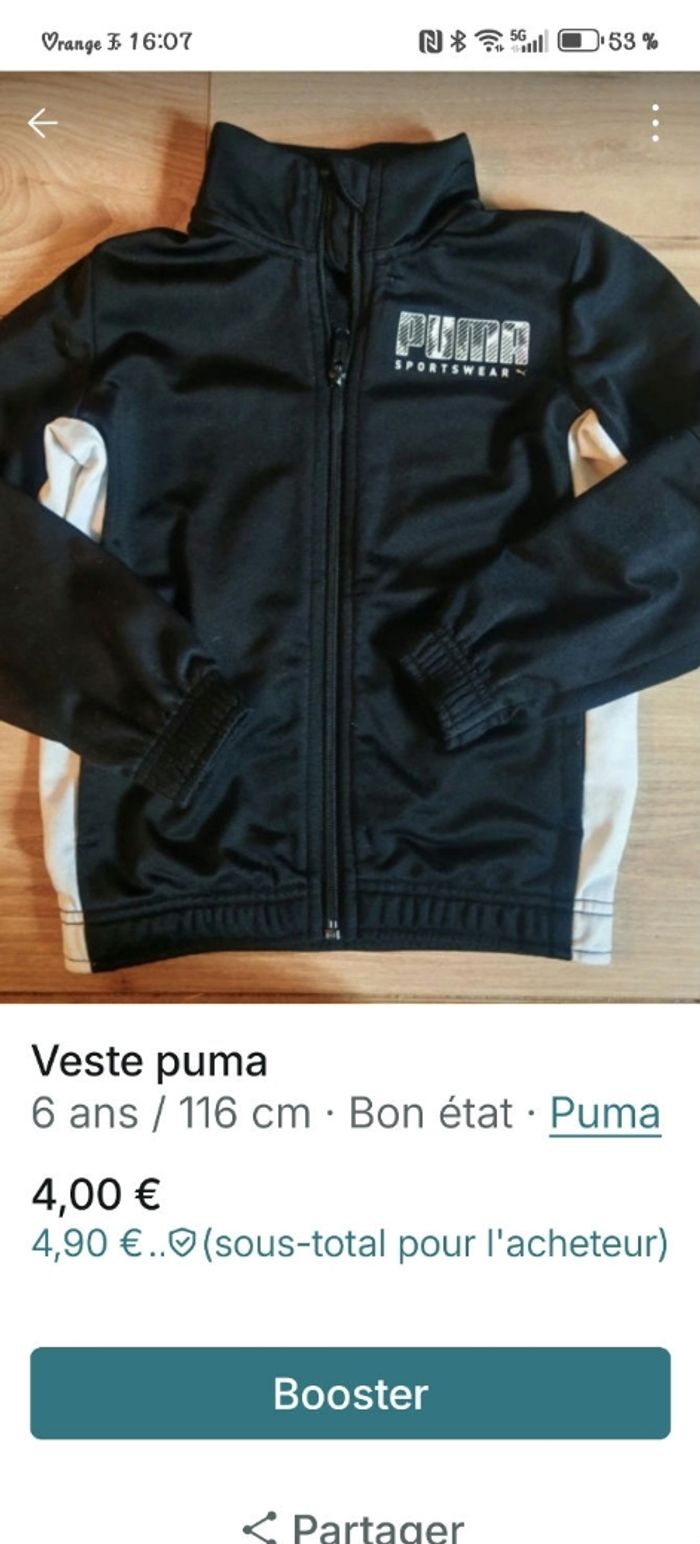Open the Puma brand link
The width and height of the screenshot is (700, 1544).
pos(605,1113)
